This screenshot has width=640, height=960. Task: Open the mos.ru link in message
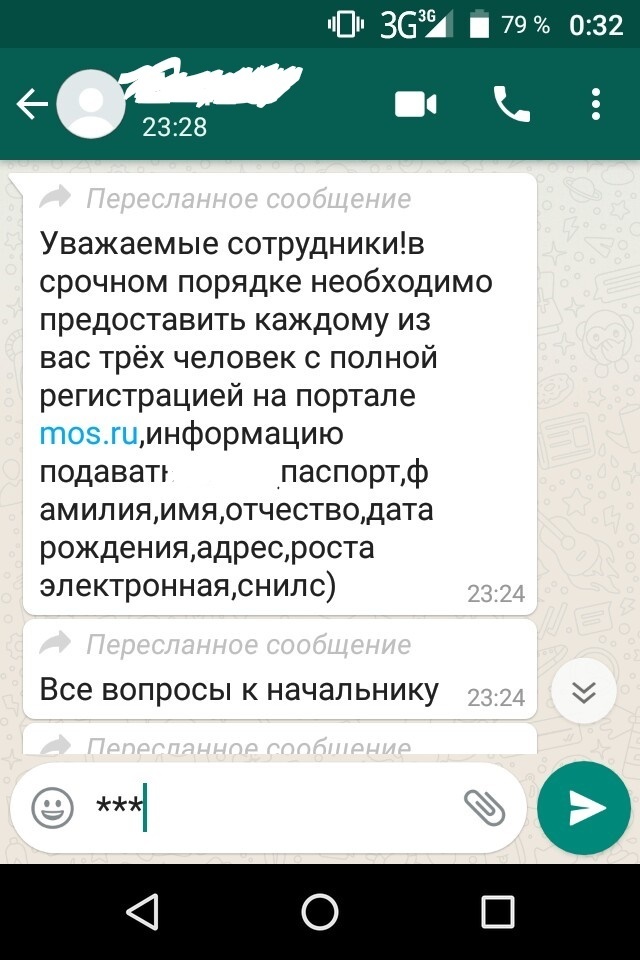86,434
